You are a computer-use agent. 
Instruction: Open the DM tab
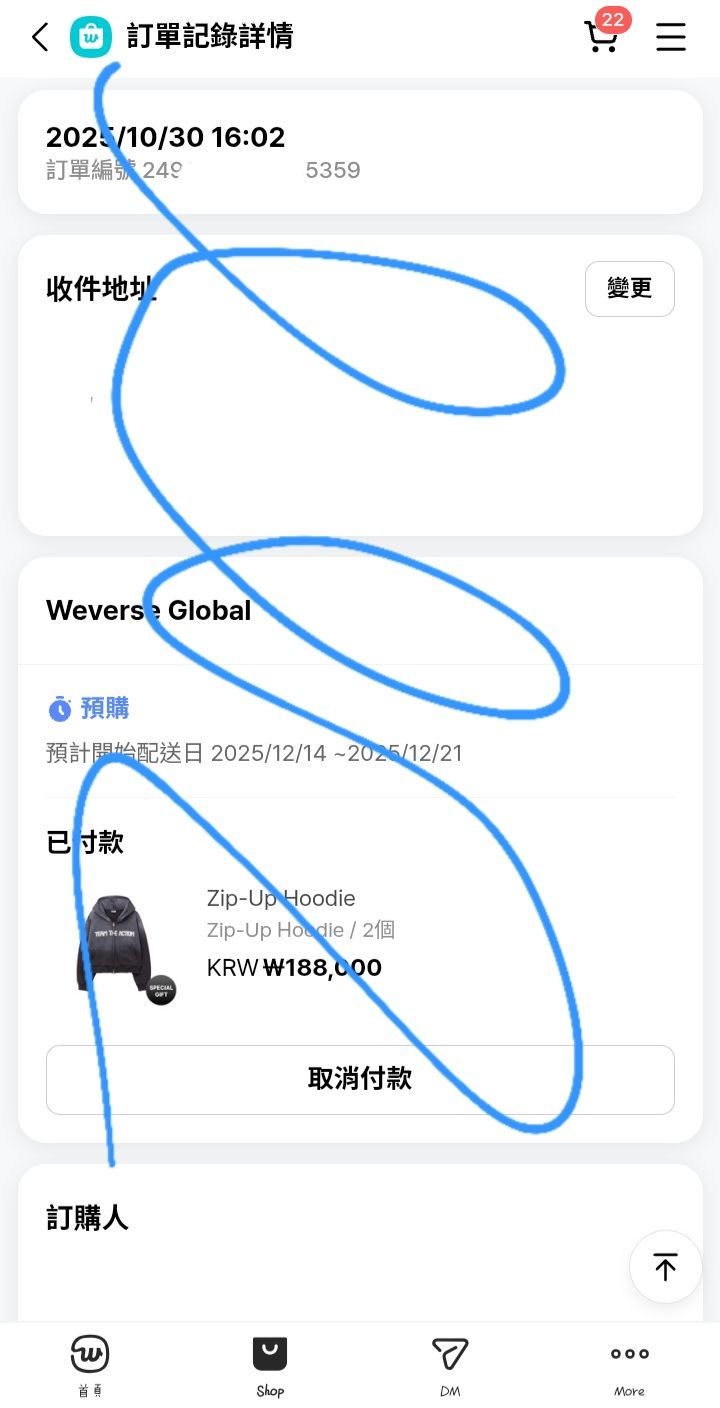(450, 1364)
